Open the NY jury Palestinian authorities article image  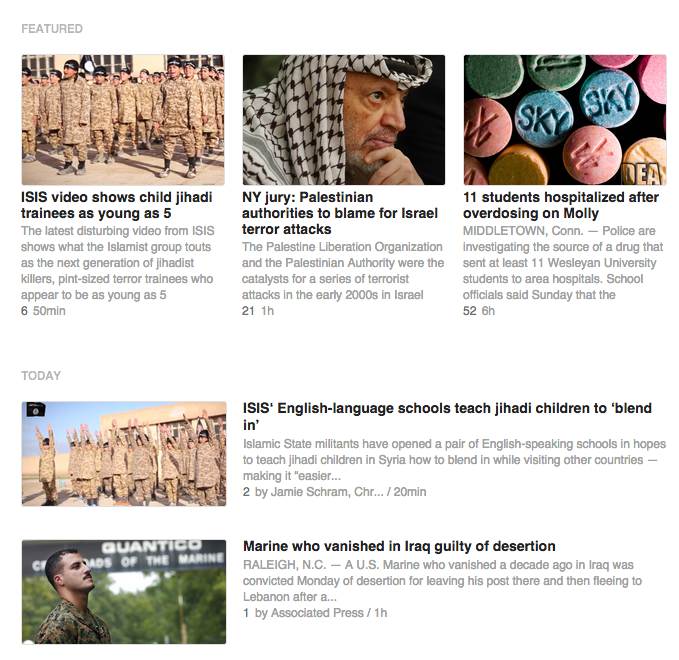pyautogui.click(x=344, y=120)
